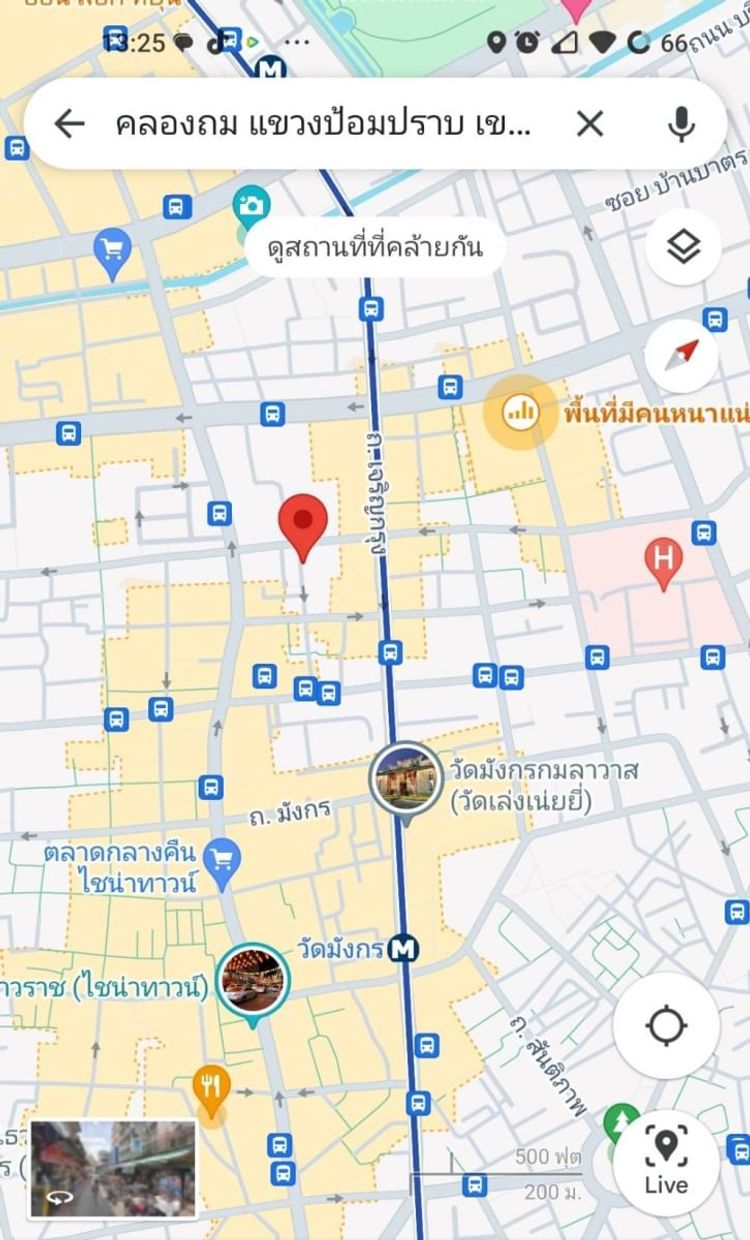Clear the search text with the X
The height and width of the screenshot is (1240, 750).
pyautogui.click(x=590, y=124)
